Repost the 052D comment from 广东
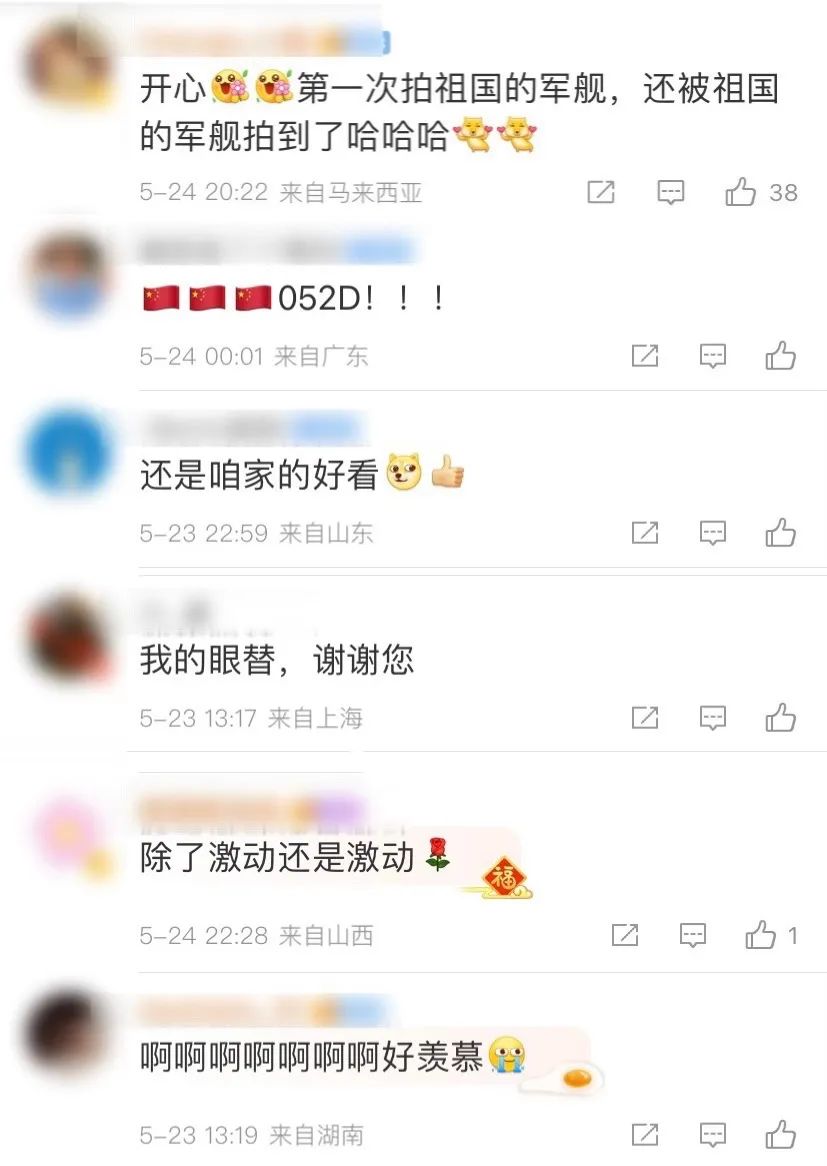Screen dimensions: 827x1166 click(645, 355)
